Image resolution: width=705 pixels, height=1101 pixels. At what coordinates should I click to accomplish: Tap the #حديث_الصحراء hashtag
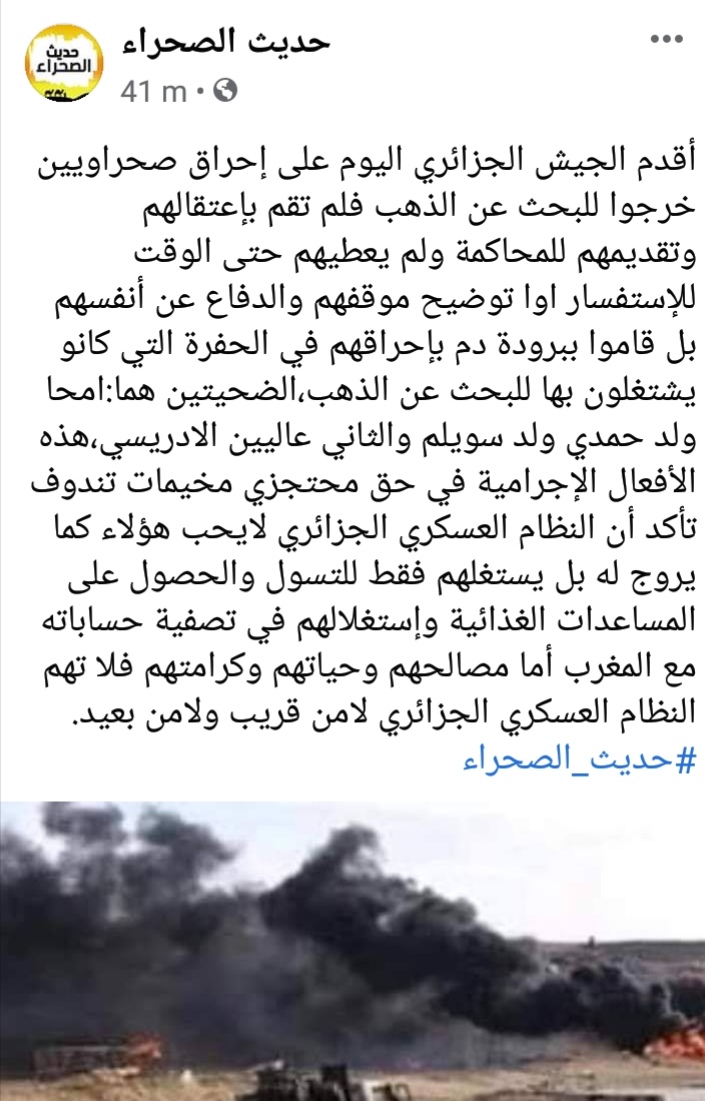(x=580, y=763)
